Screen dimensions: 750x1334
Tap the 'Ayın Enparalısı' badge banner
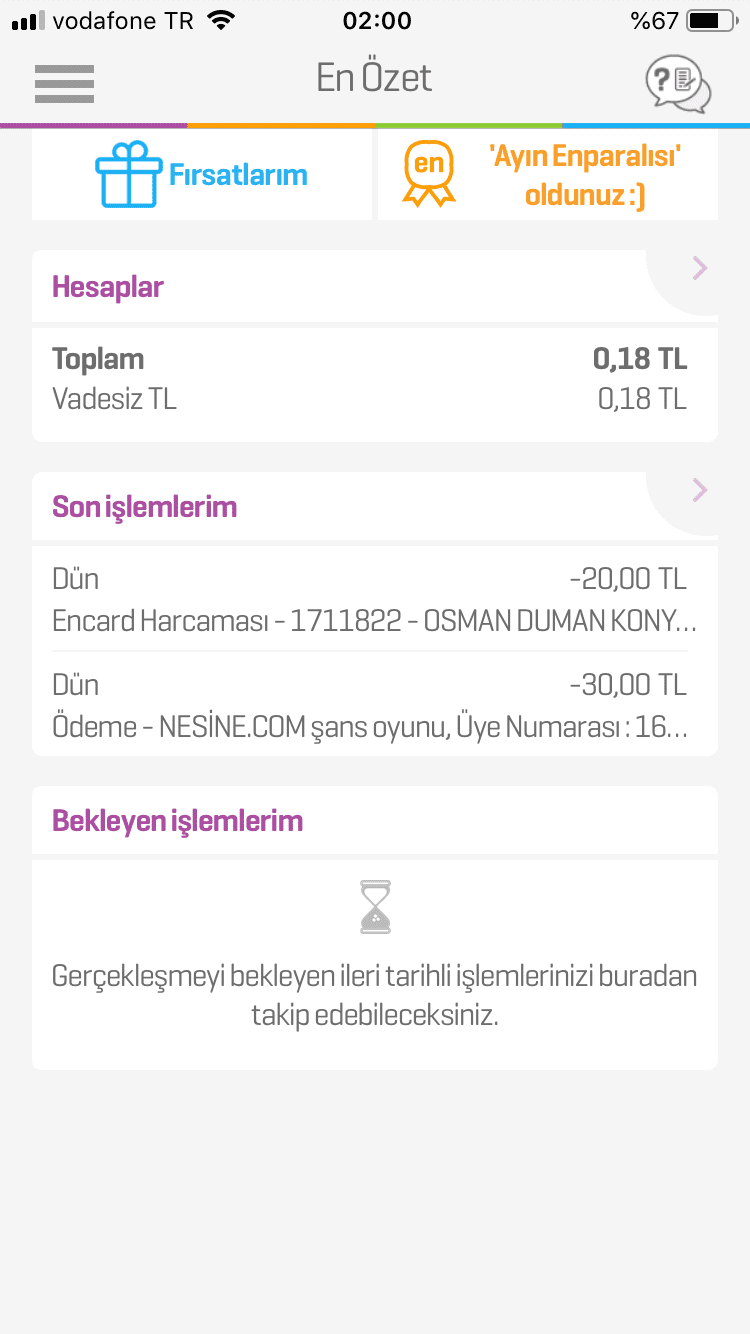click(x=547, y=175)
